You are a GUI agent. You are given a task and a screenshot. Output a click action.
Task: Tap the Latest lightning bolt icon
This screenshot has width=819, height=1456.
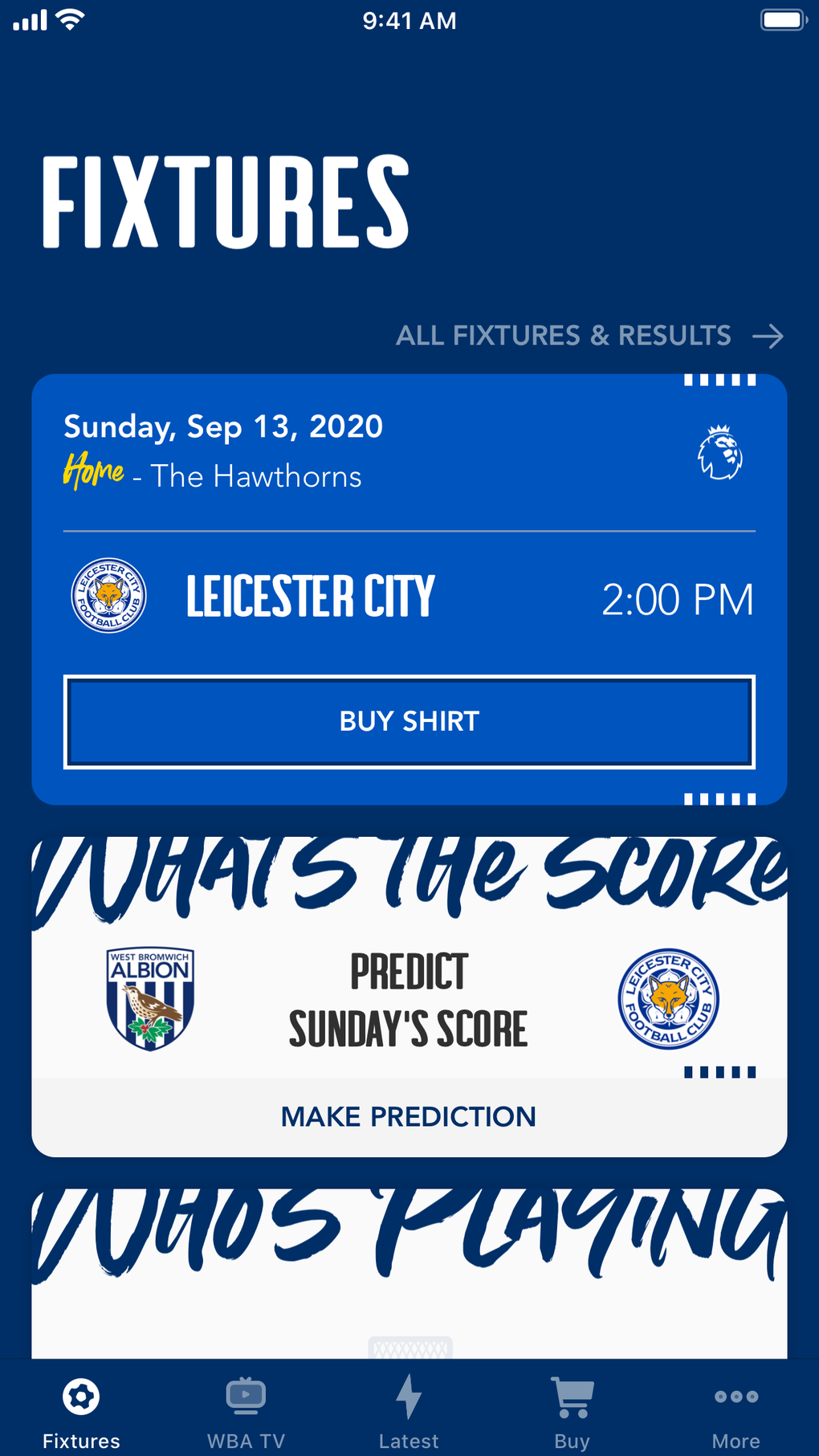pos(409,1395)
